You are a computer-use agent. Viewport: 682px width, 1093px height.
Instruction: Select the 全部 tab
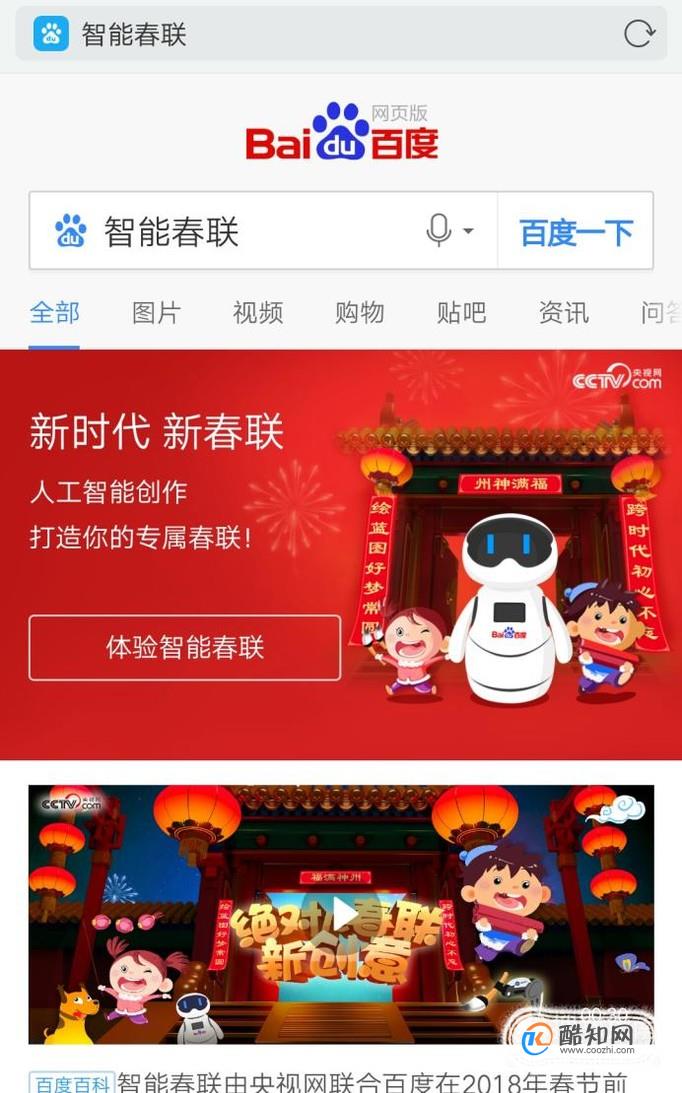coord(54,313)
